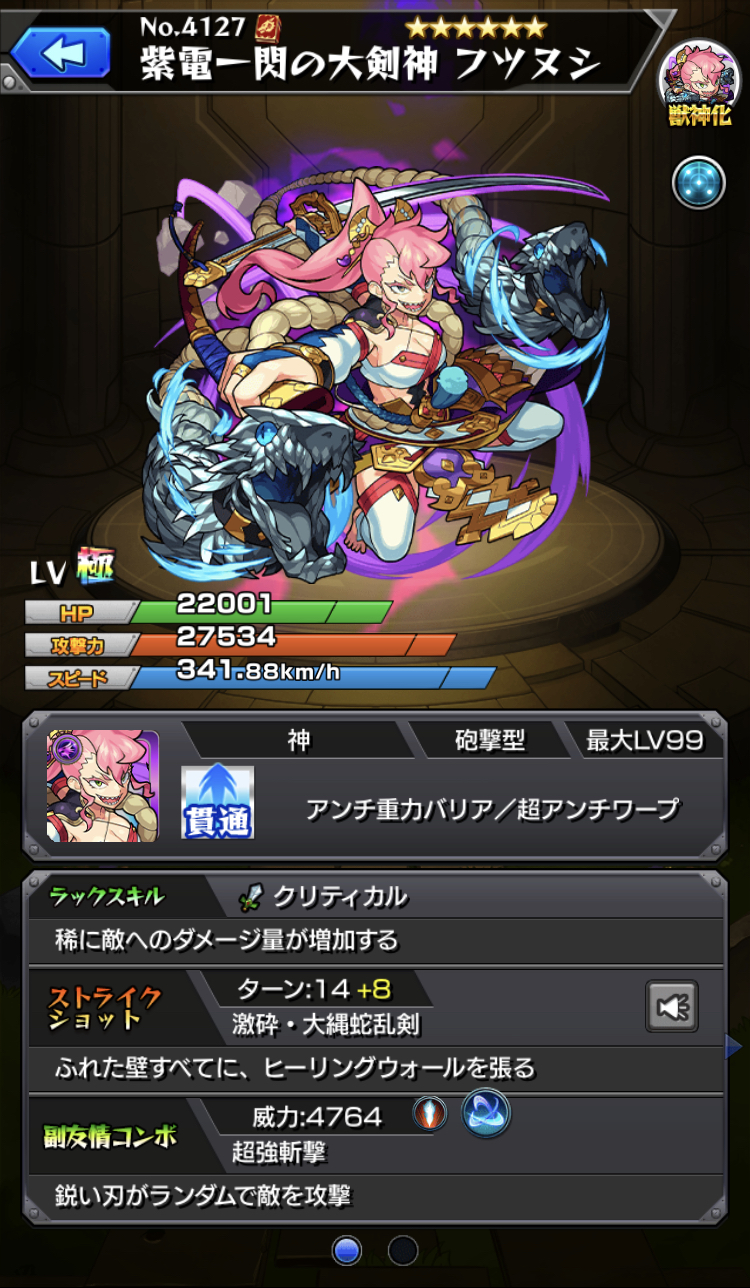Tap the right edge arrow to next page

735,1047
